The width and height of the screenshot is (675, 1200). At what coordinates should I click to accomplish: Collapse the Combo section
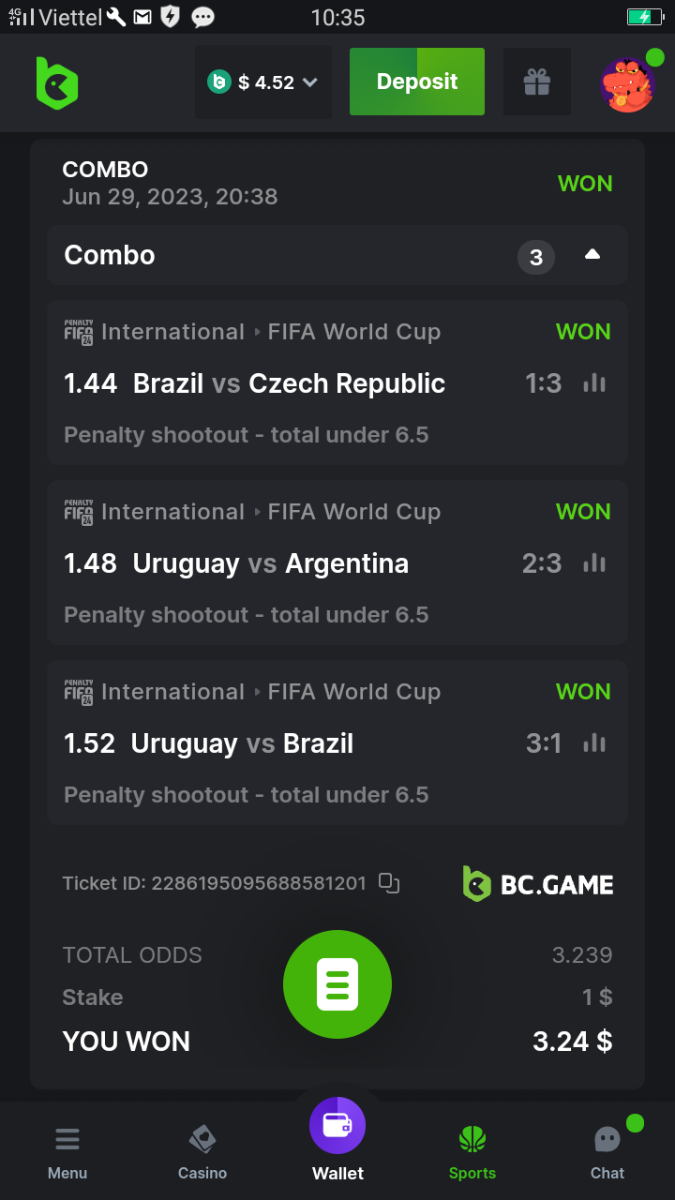pos(592,255)
